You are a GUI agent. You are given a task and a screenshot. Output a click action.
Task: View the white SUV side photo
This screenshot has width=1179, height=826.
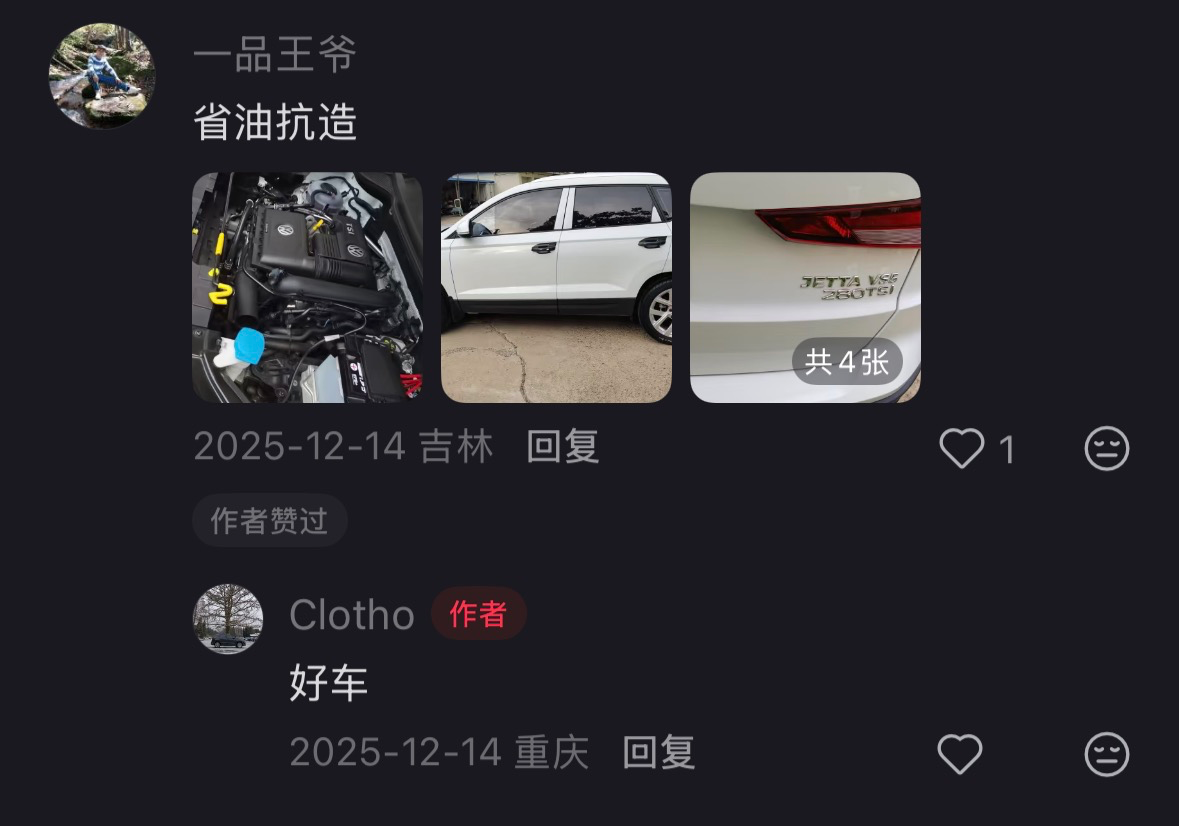(556, 288)
